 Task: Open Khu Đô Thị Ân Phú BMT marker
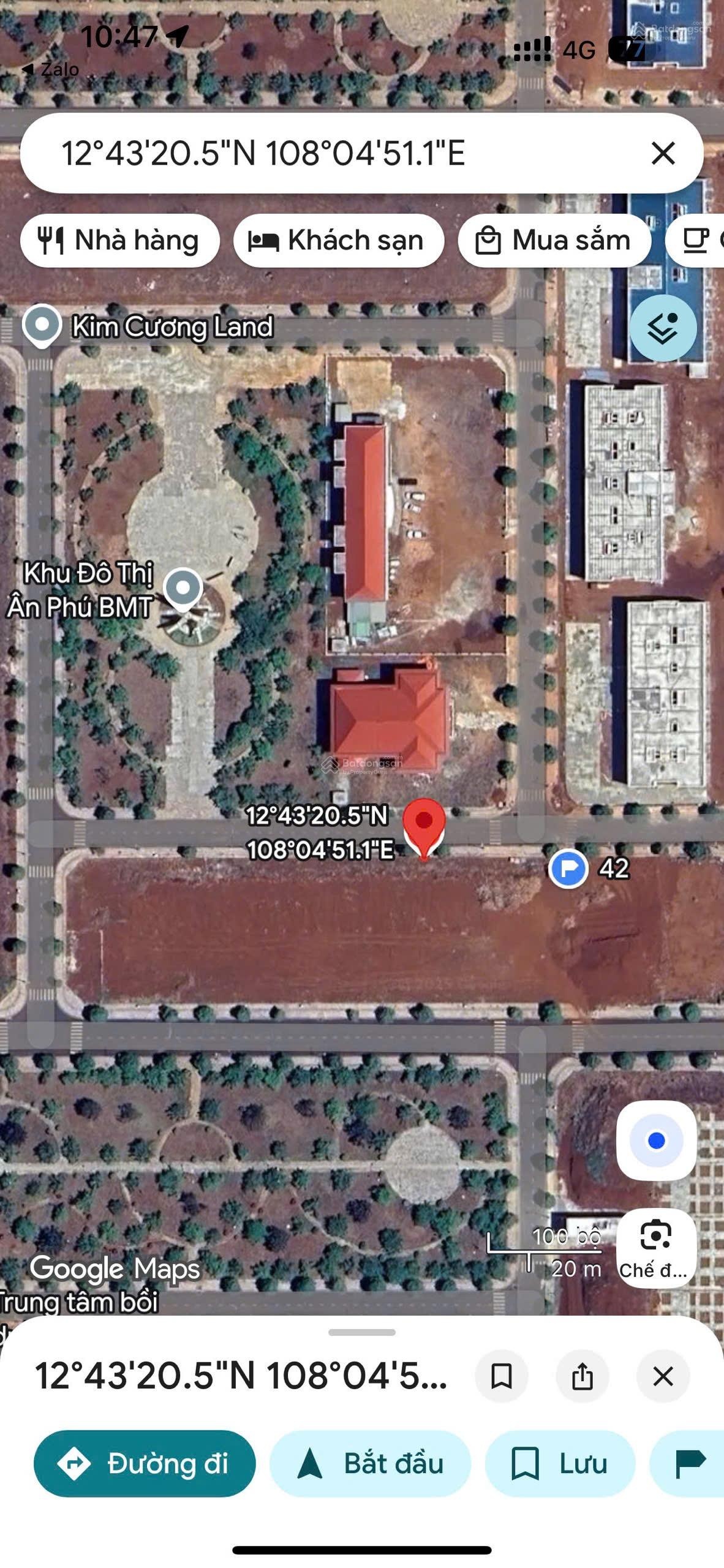[183, 588]
